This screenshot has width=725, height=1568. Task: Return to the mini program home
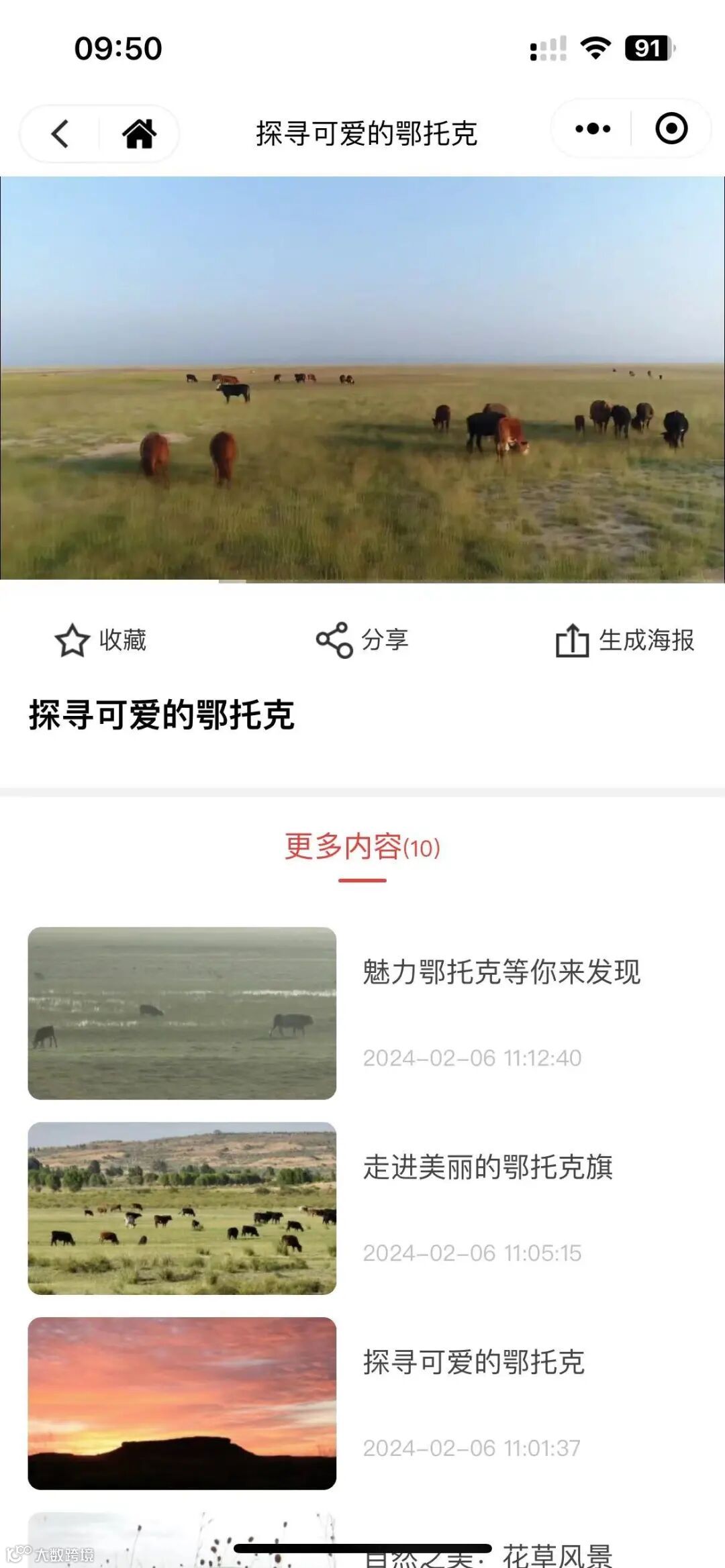[139, 134]
